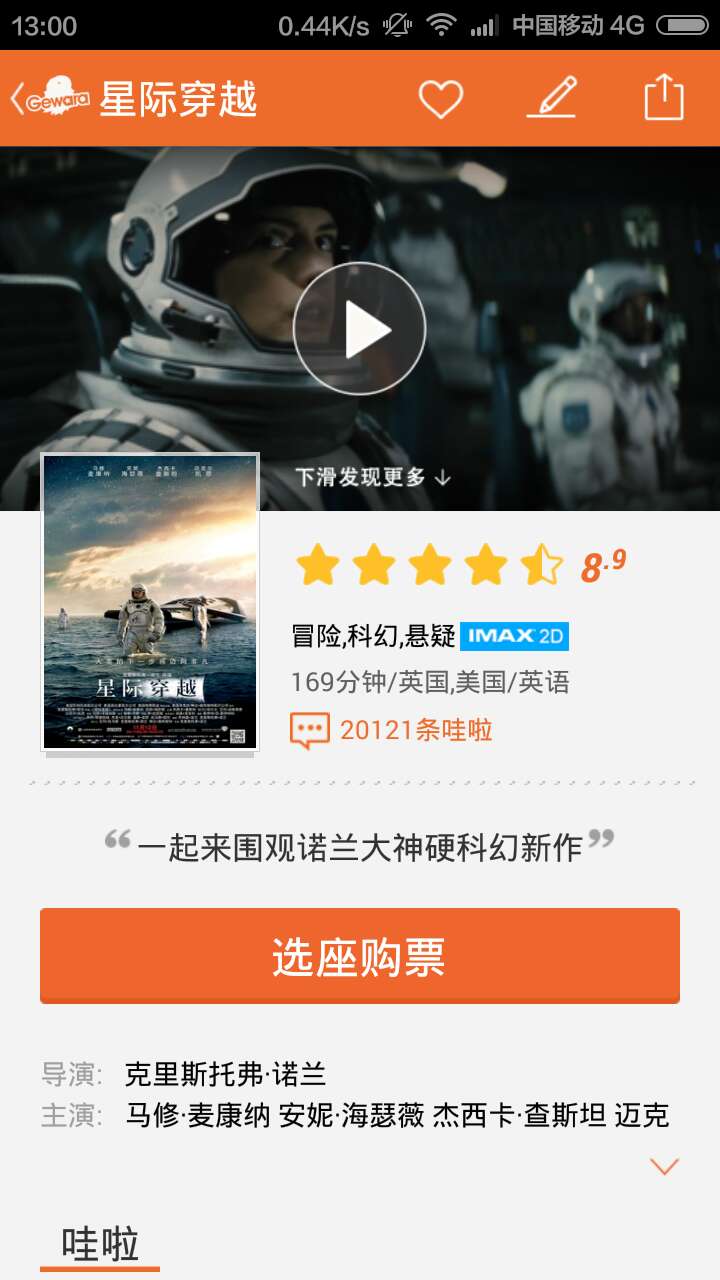This screenshot has width=720, height=1280.
Task: Expand the cast list with the chevron
Action: 664,1166
